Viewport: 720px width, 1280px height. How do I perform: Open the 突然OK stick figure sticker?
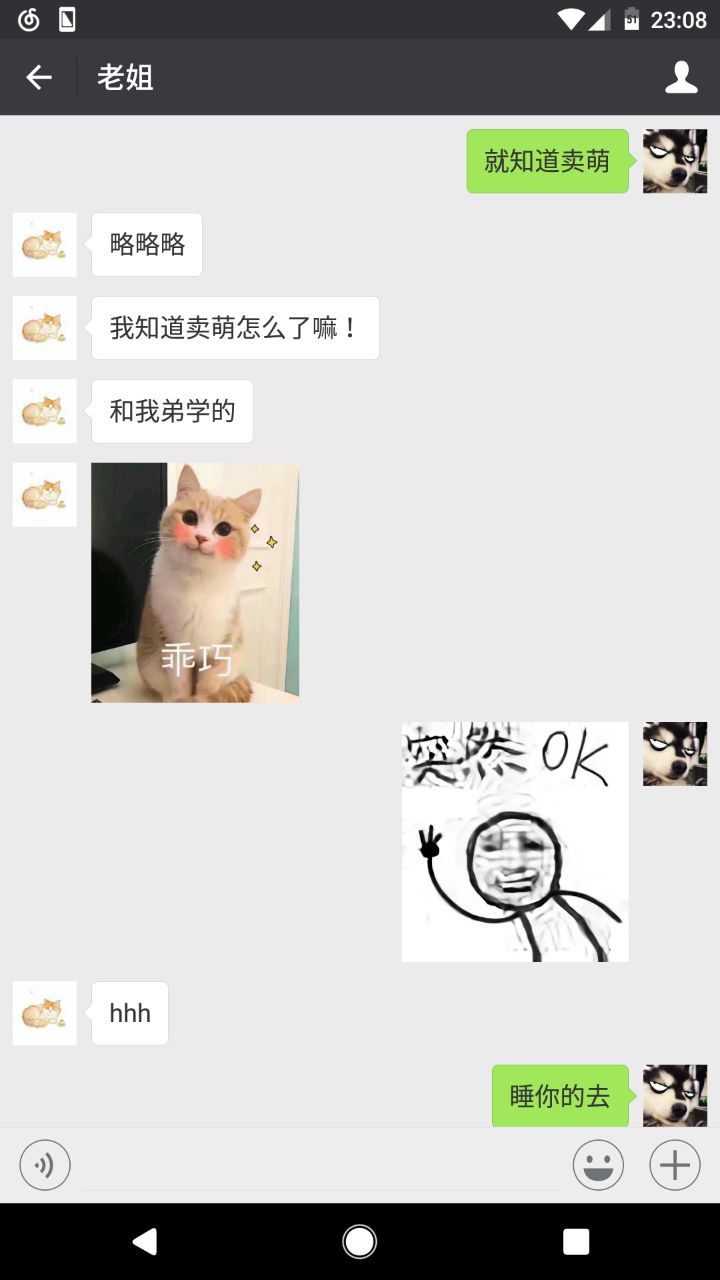tap(515, 842)
